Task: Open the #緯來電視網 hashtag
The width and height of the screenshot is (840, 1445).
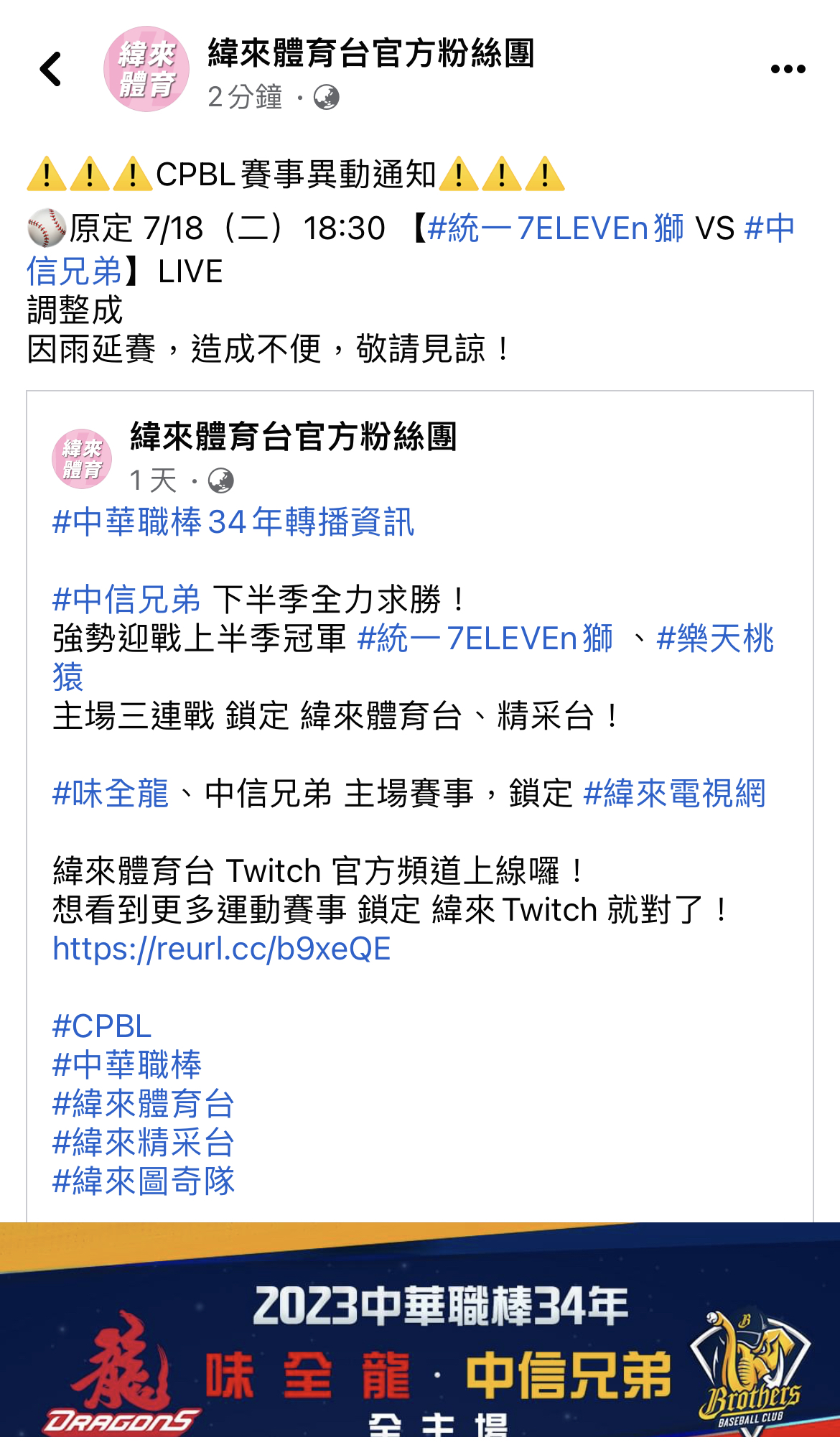Action: tap(674, 794)
